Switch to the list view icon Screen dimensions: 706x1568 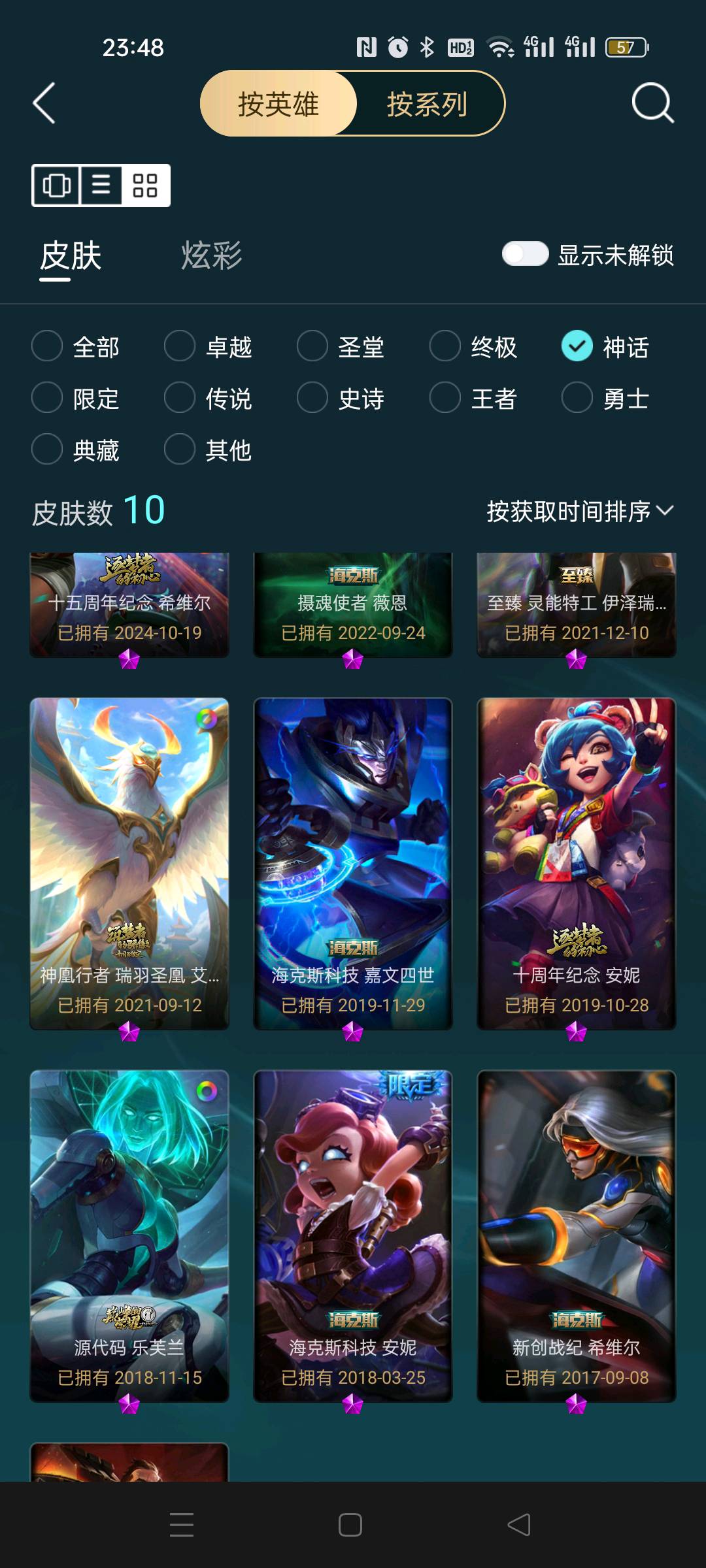coord(101,186)
